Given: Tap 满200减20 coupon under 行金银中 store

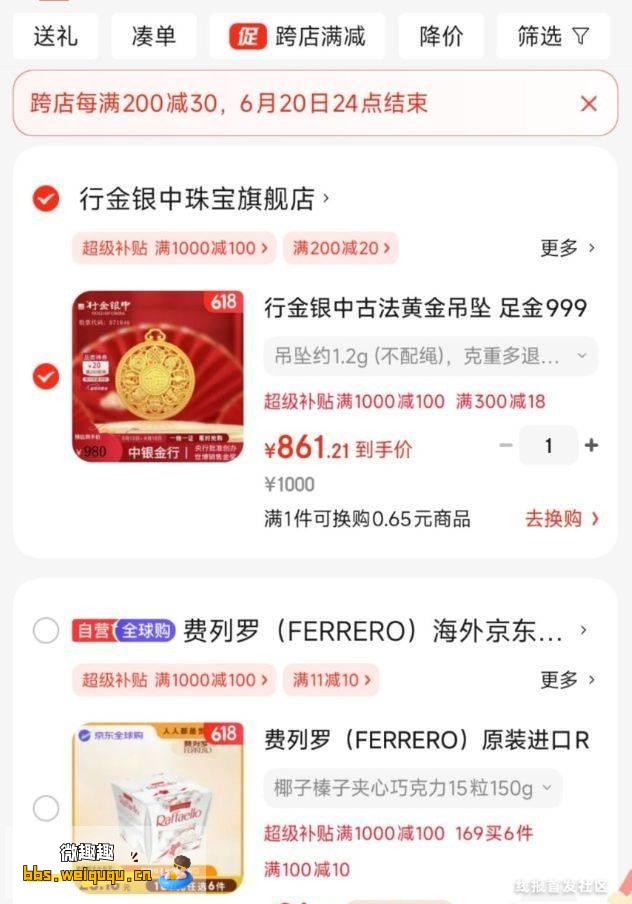Looking at the screenshot, I should (341, 248).
